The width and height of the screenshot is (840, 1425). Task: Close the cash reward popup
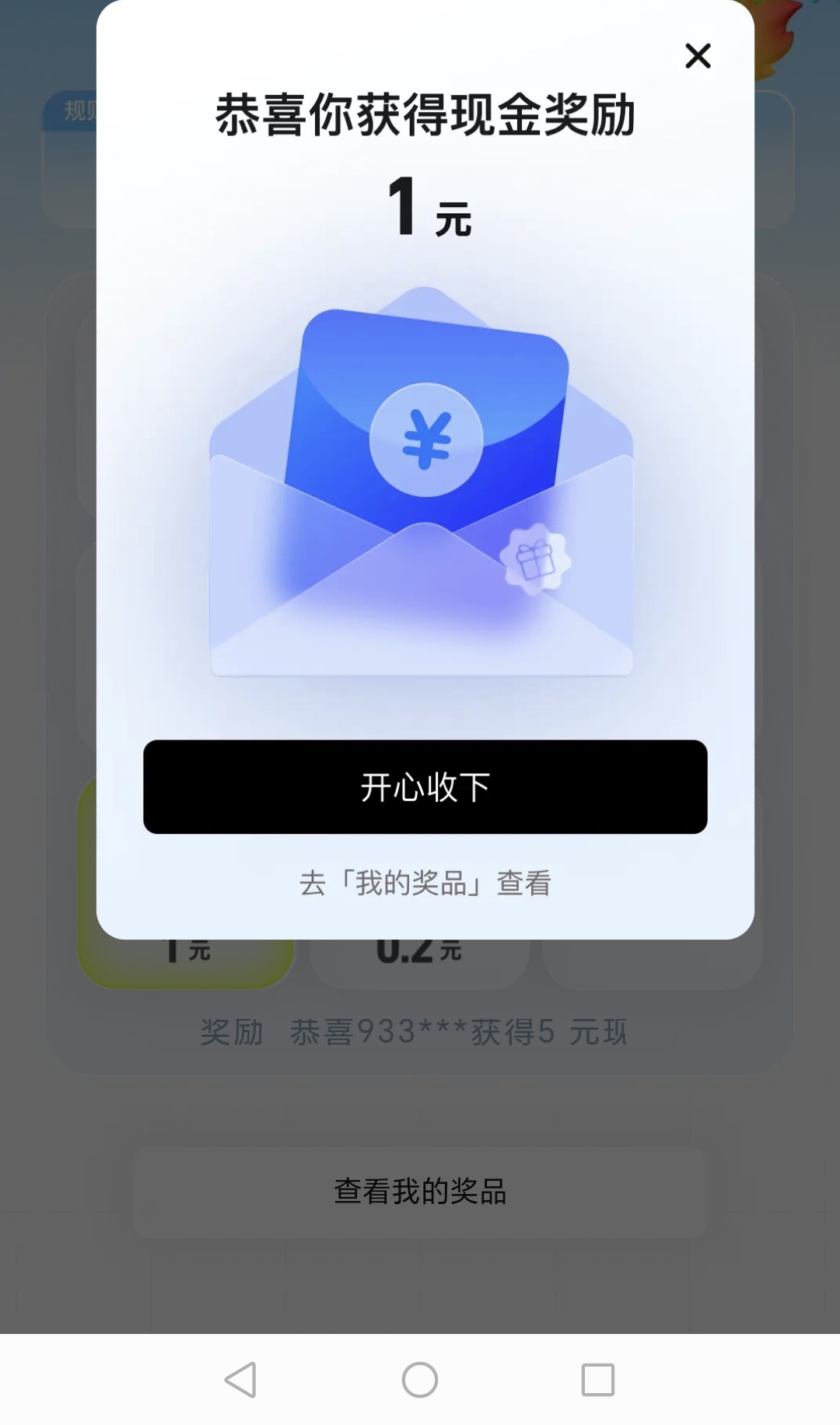point(698,56)
